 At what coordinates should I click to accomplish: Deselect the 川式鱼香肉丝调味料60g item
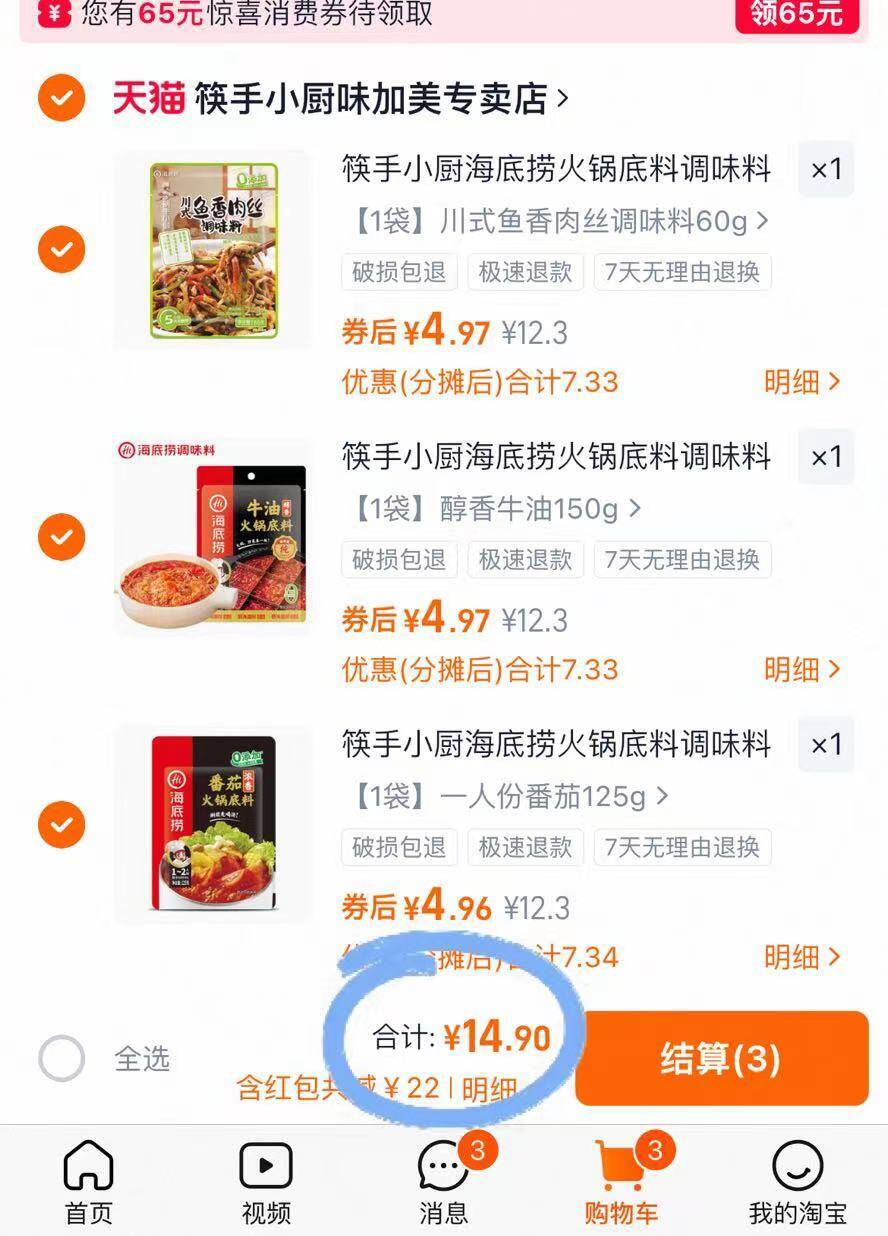tap(61, 249)
